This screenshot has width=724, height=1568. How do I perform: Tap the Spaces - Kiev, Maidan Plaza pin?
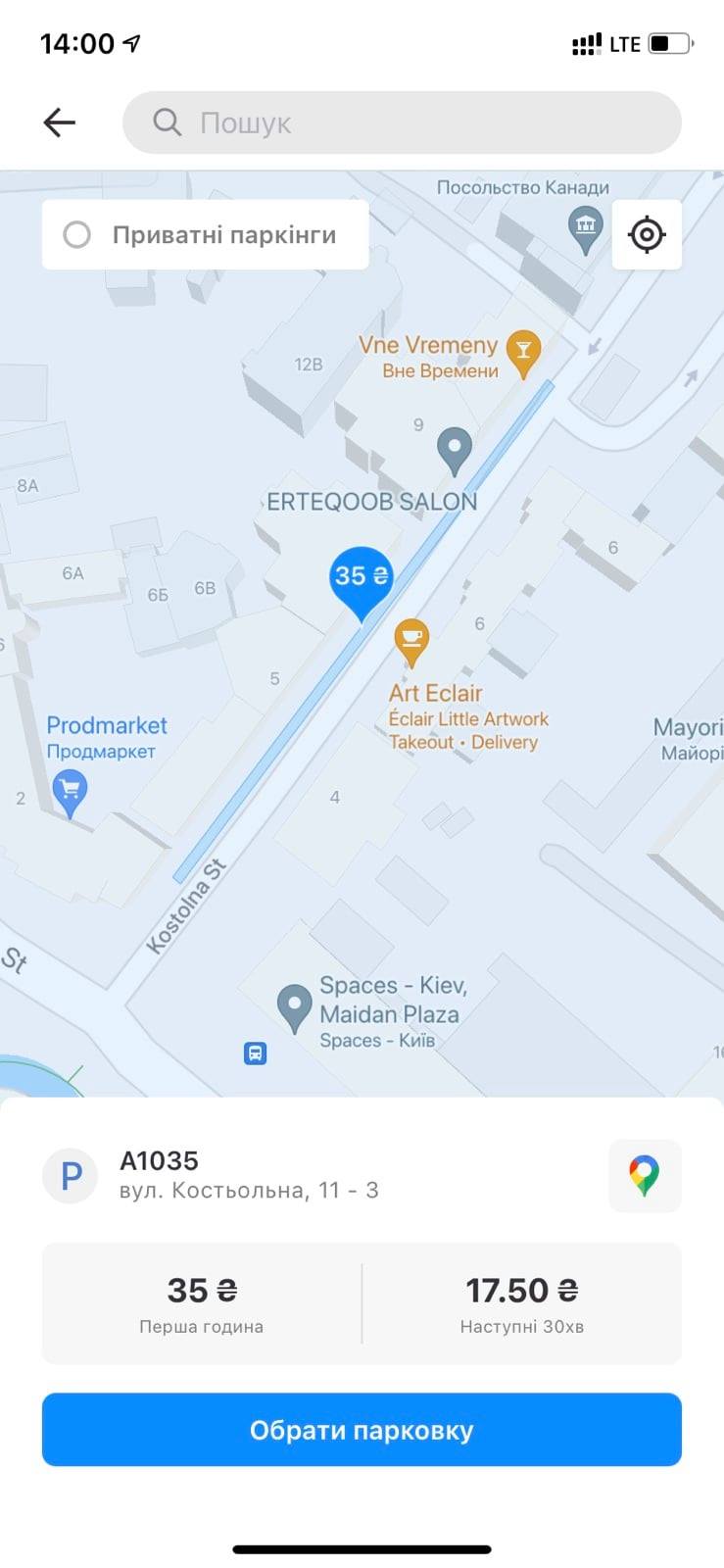point(294,1006)
